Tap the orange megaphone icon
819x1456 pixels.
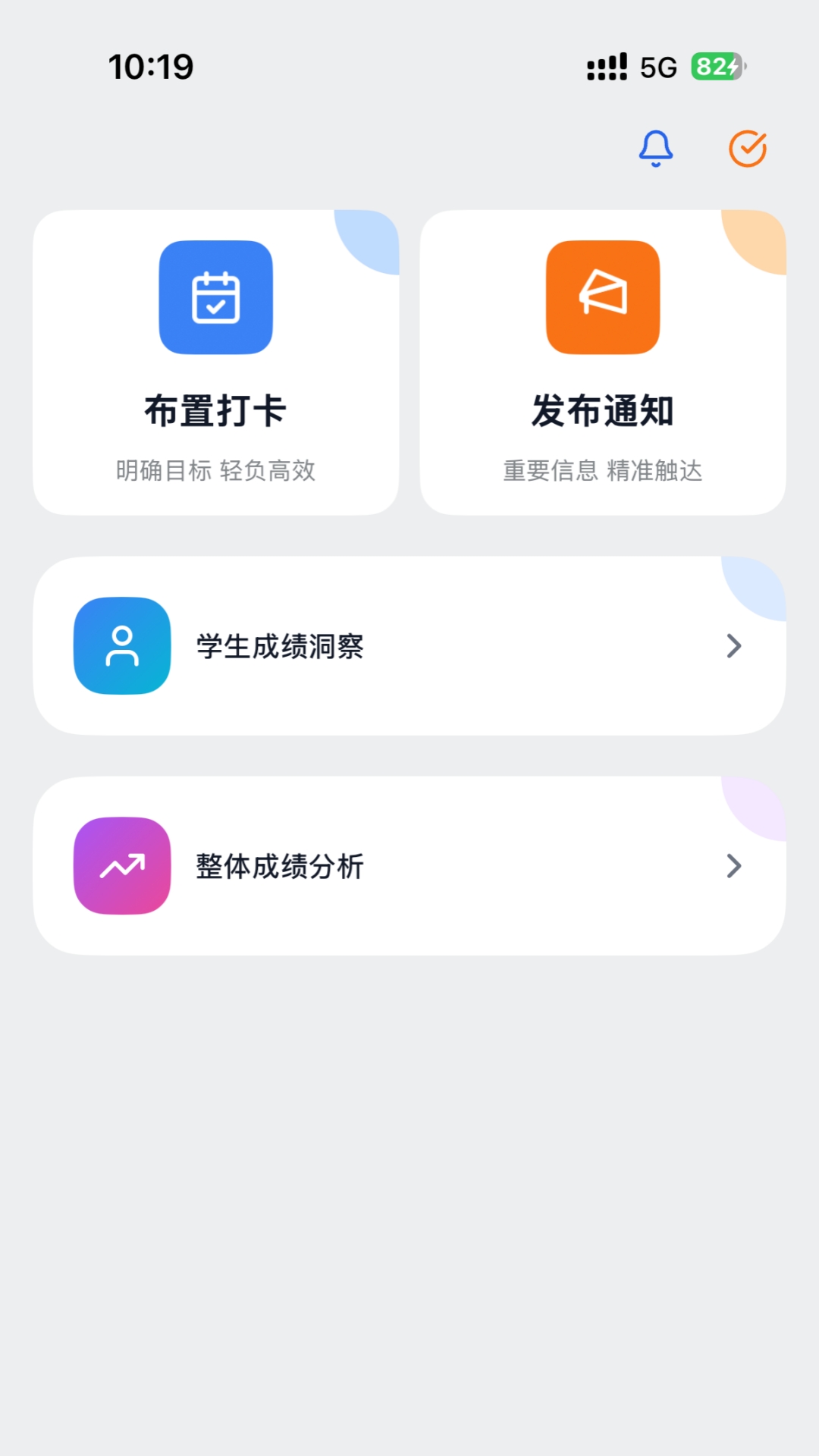pyautogui.click(x=602, y=297)
